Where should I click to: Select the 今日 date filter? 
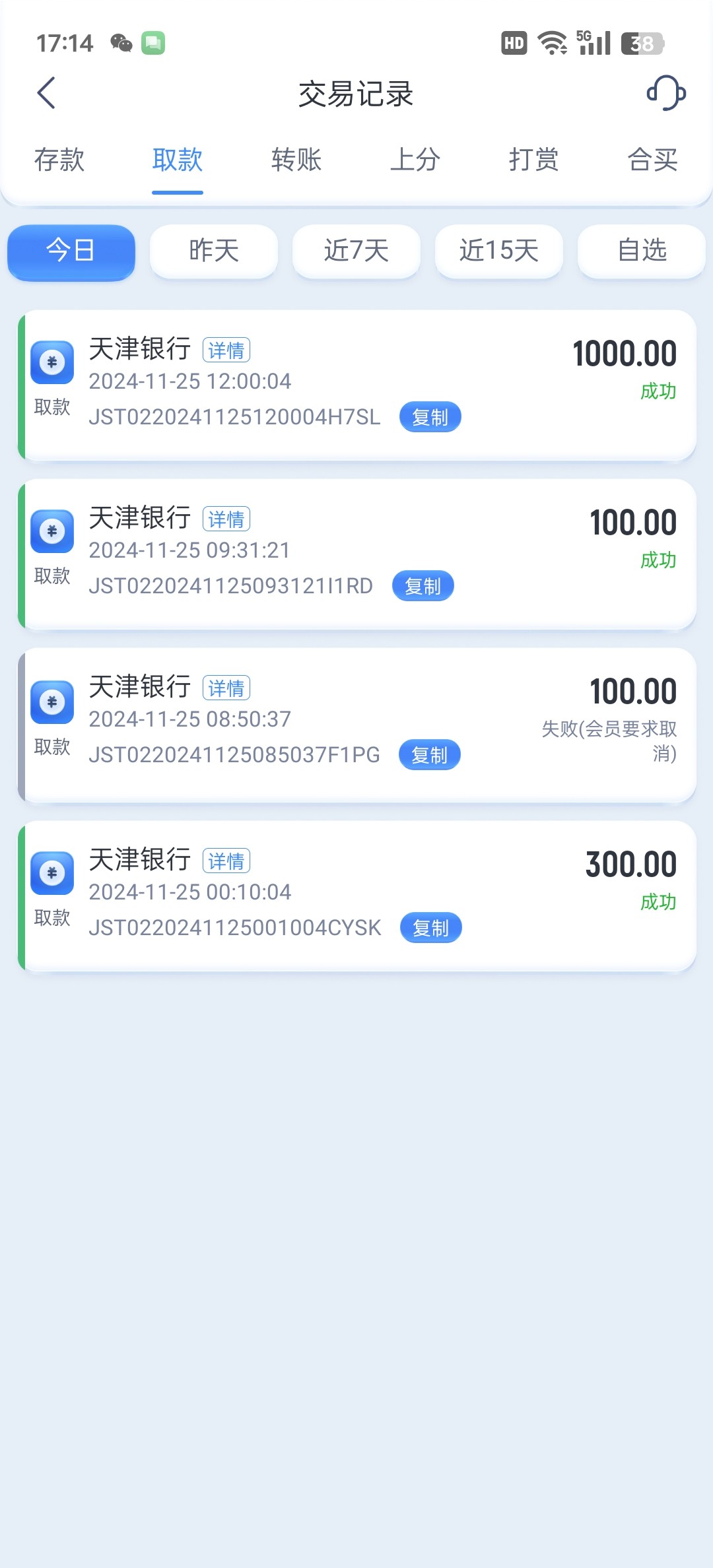(x=71, y=251)
